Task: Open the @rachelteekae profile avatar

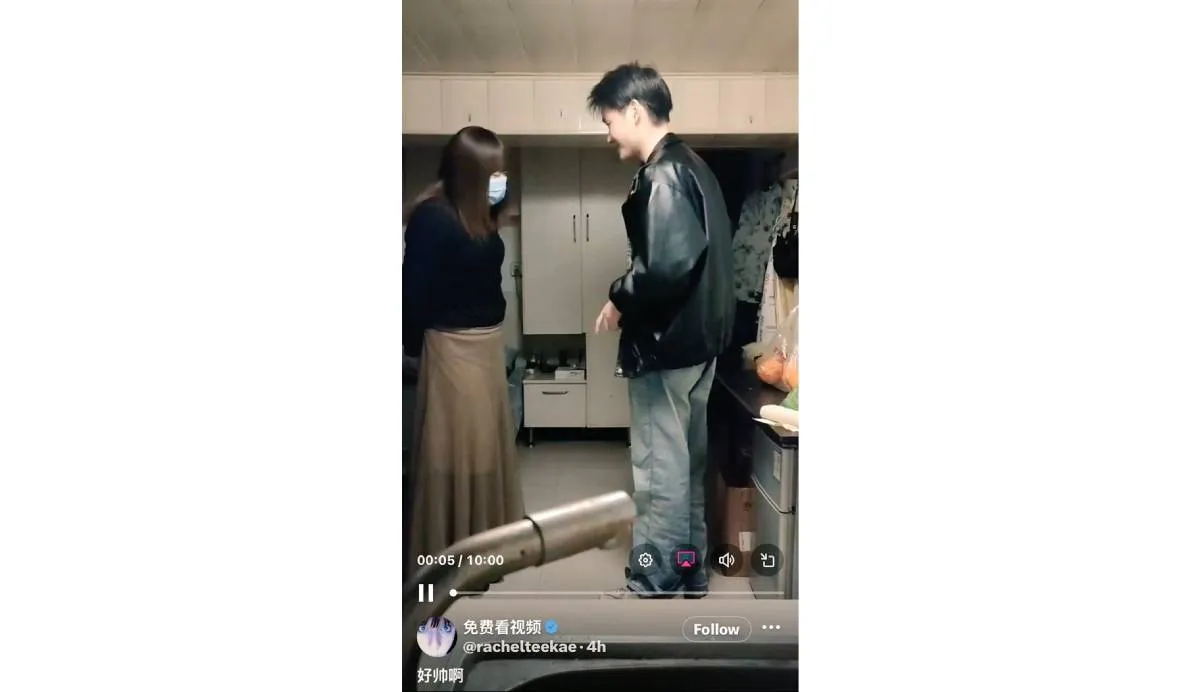Action: point(436,636)
